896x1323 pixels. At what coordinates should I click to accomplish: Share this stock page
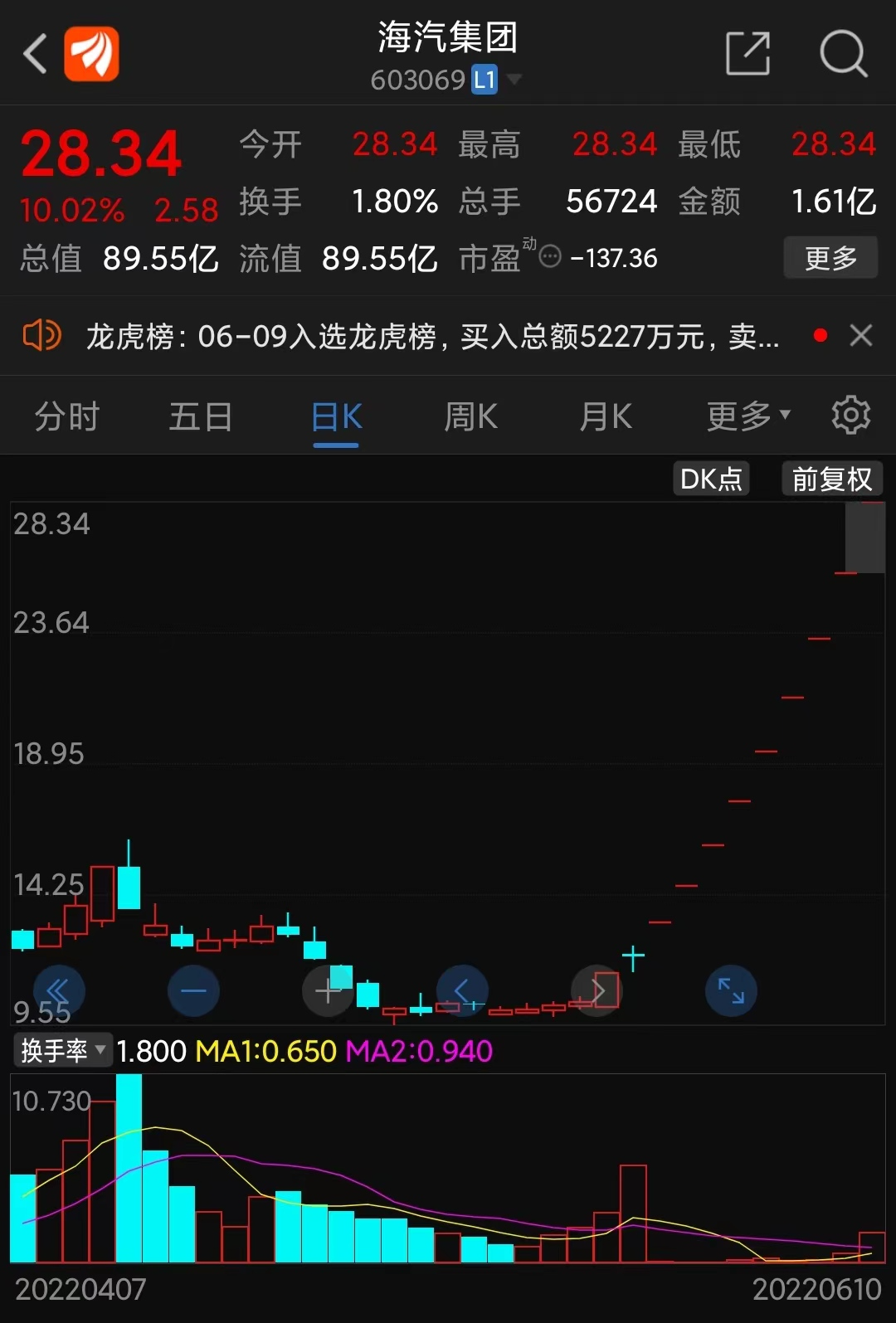tap(747, 55)
